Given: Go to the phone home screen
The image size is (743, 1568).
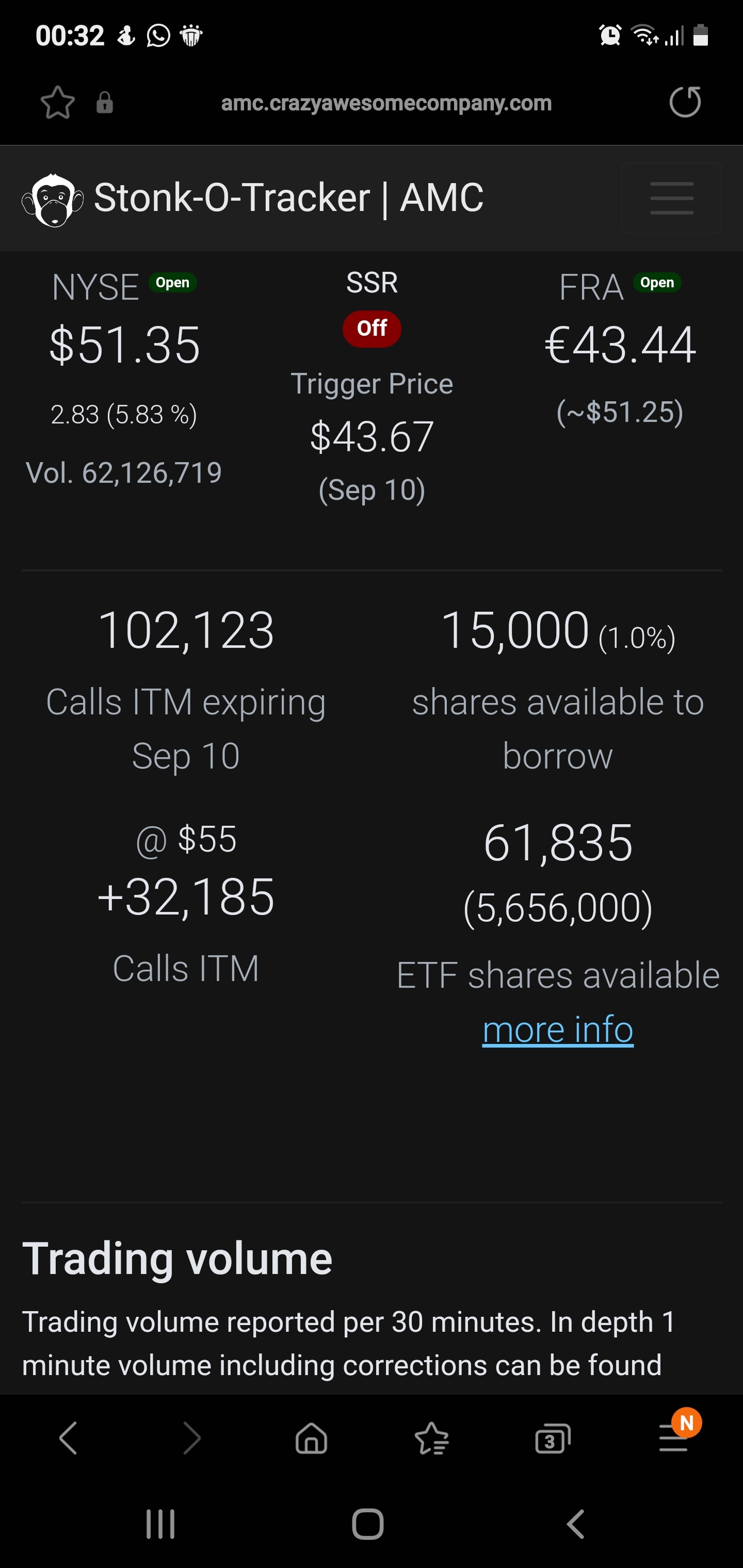Looking at the screenshot, I should click(x=368, y=1525).
